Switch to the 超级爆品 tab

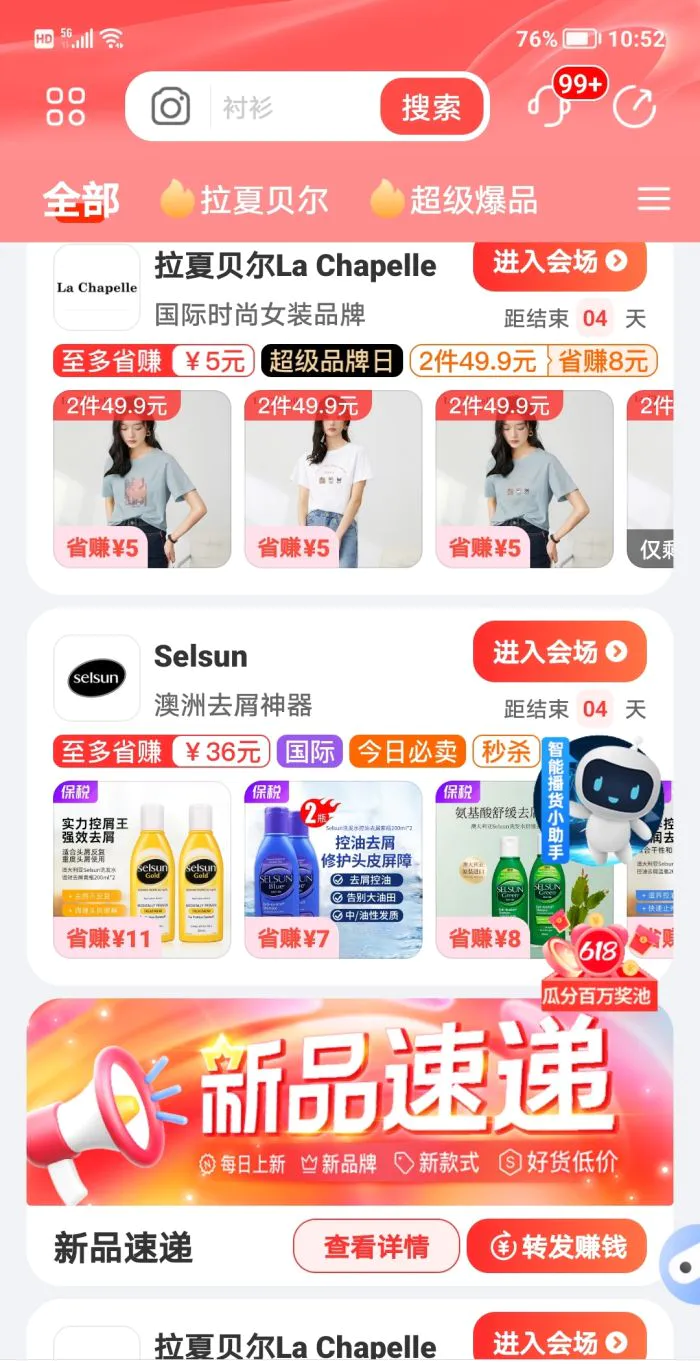tap(454, 200)
